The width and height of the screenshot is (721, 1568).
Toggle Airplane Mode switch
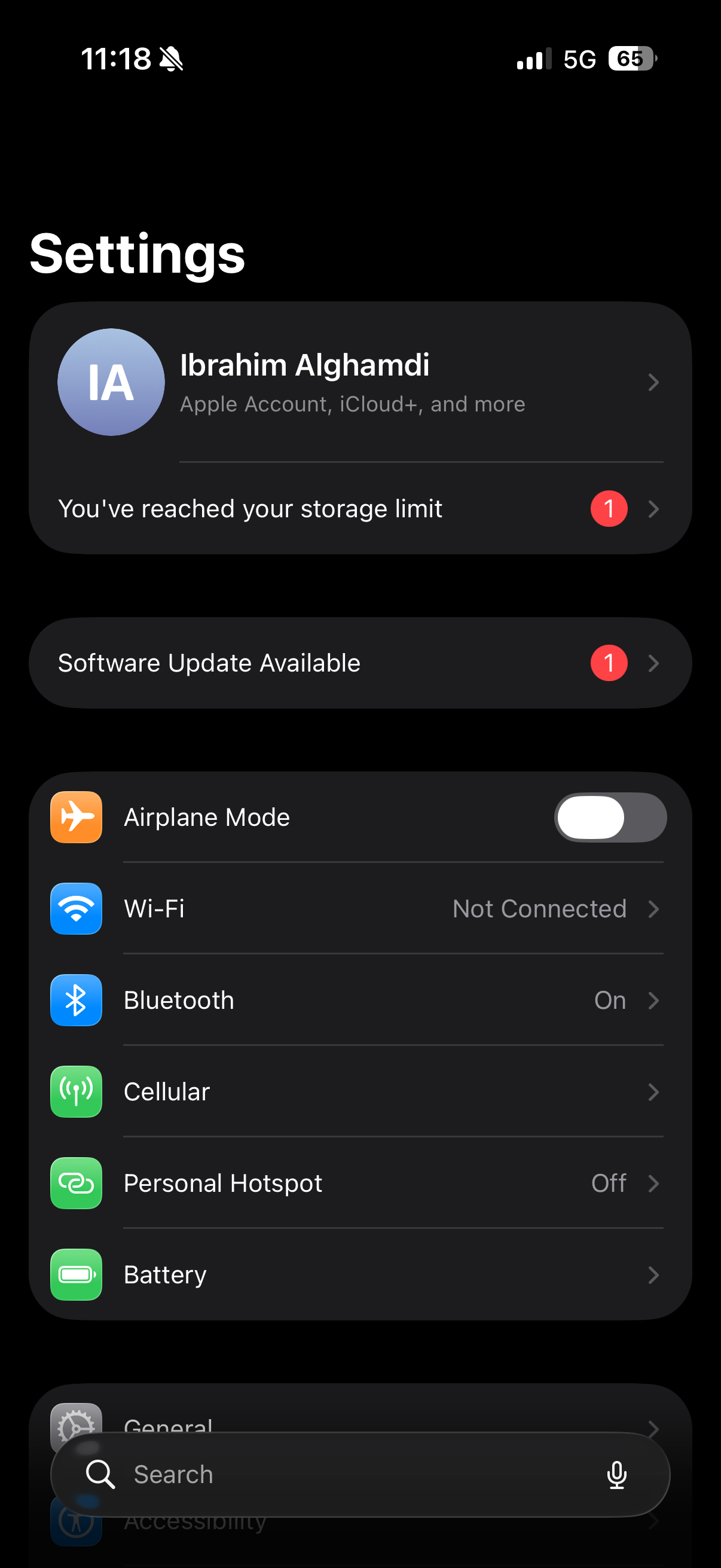click(x=610, y=817)
